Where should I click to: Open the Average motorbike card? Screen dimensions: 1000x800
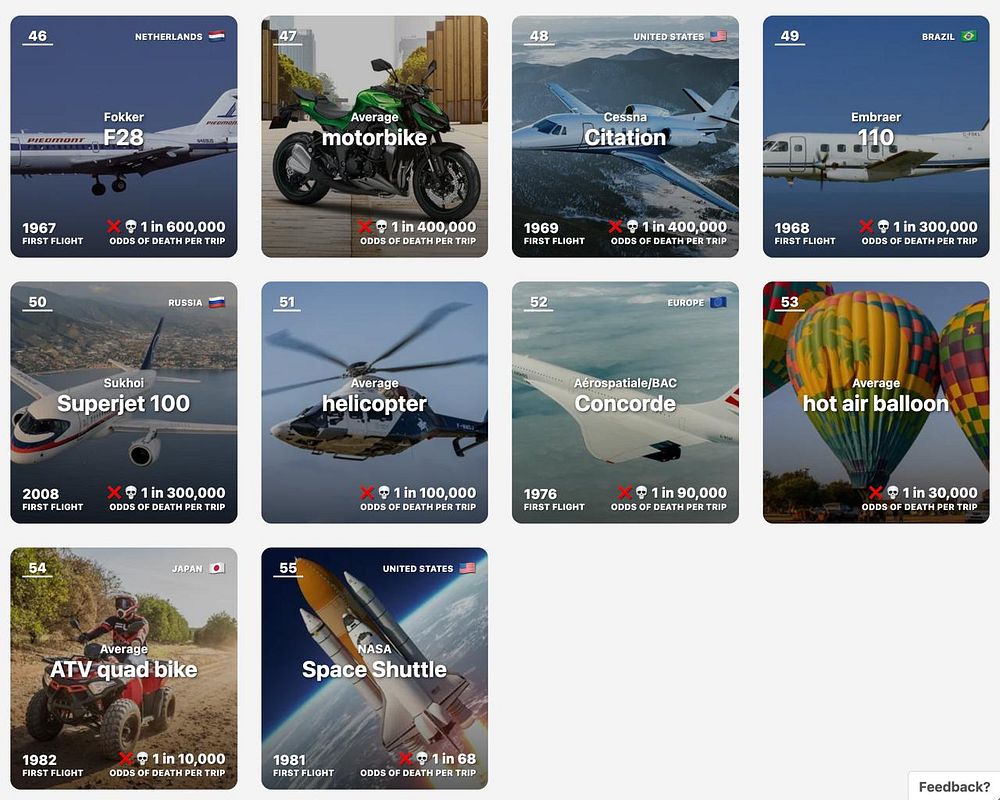374,137
